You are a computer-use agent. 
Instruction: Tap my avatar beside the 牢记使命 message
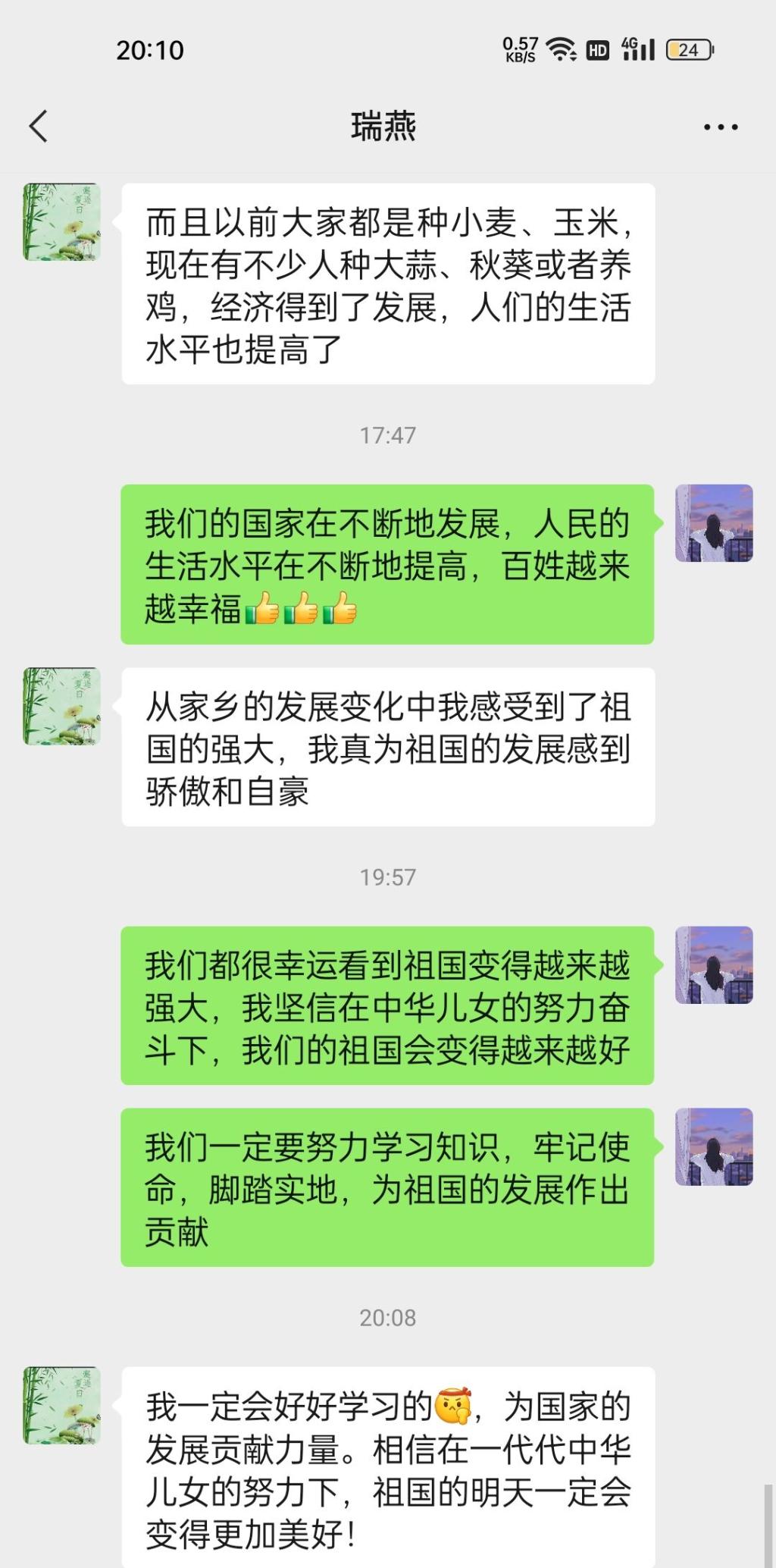714,1147
